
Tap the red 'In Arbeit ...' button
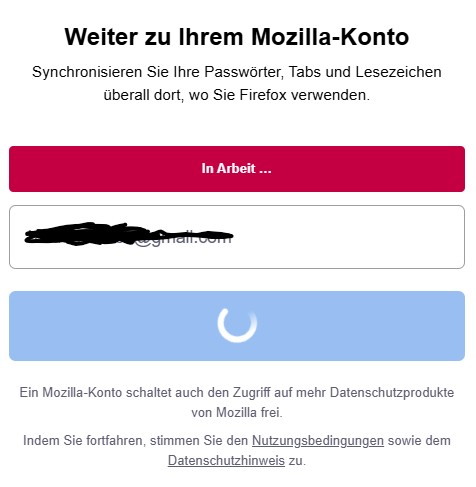pyautogui.click(x=237, y=169)
